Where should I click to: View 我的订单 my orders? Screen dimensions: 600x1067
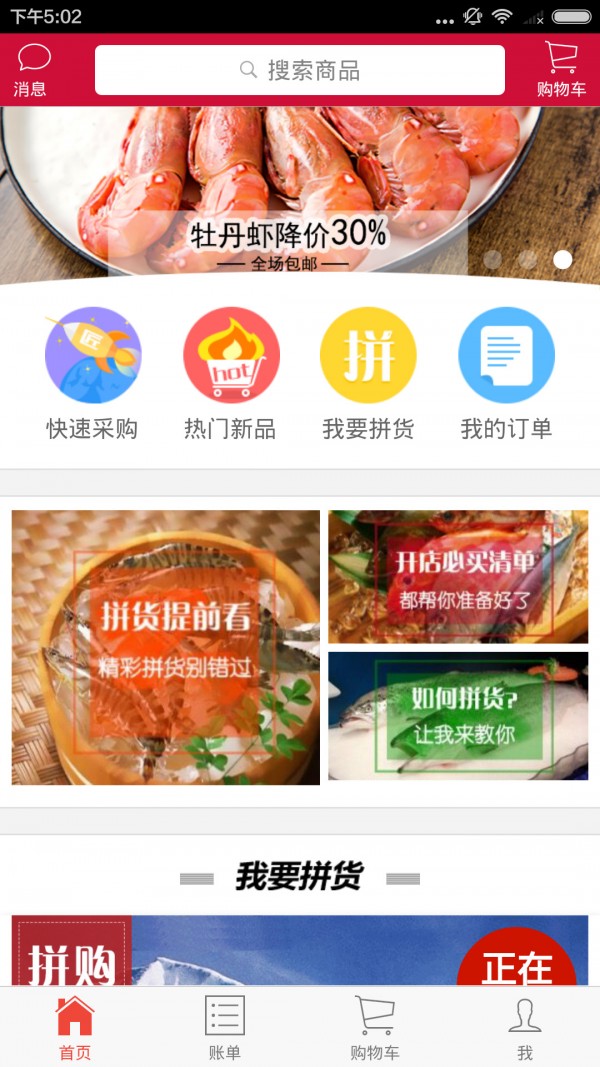point(506,373)
